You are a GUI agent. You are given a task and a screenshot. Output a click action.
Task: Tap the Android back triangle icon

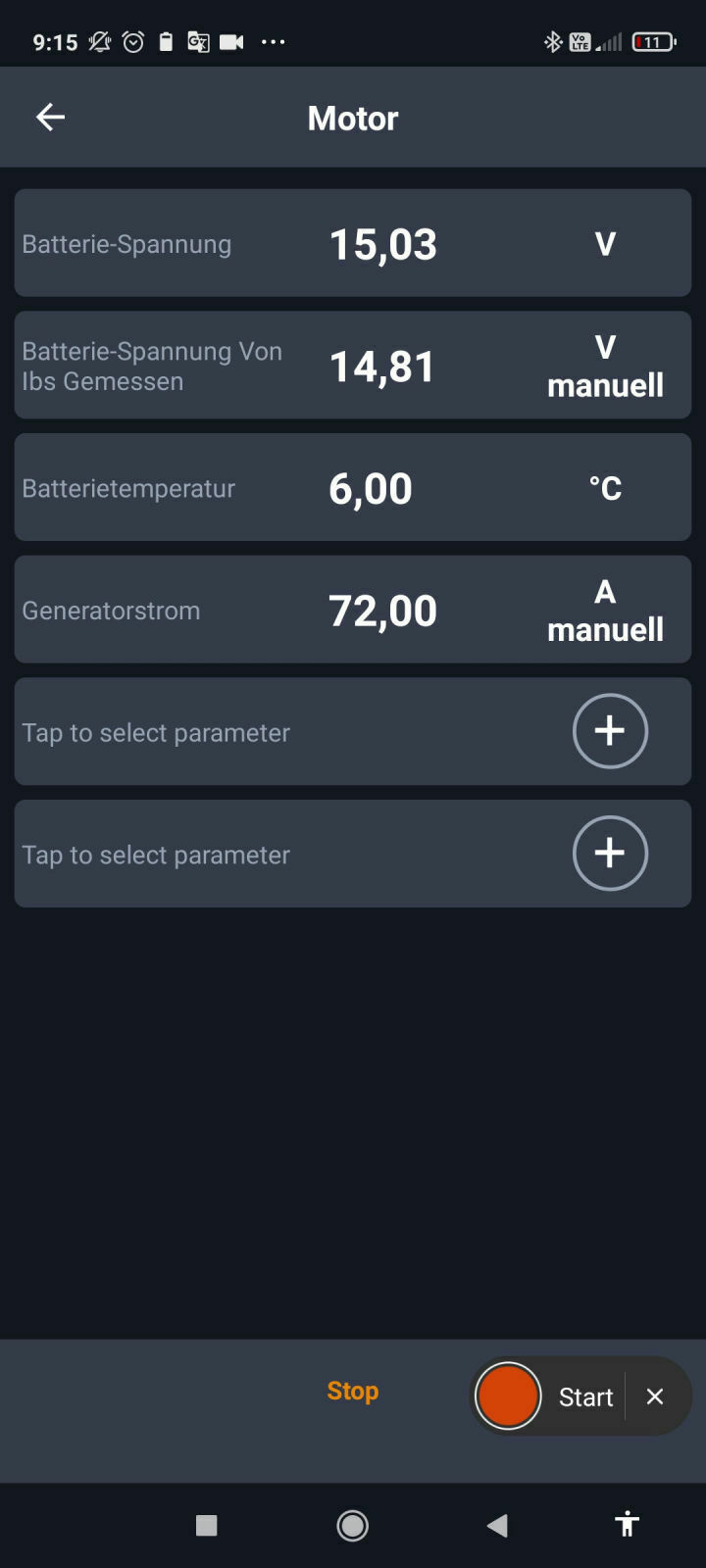pos(497,1525)
